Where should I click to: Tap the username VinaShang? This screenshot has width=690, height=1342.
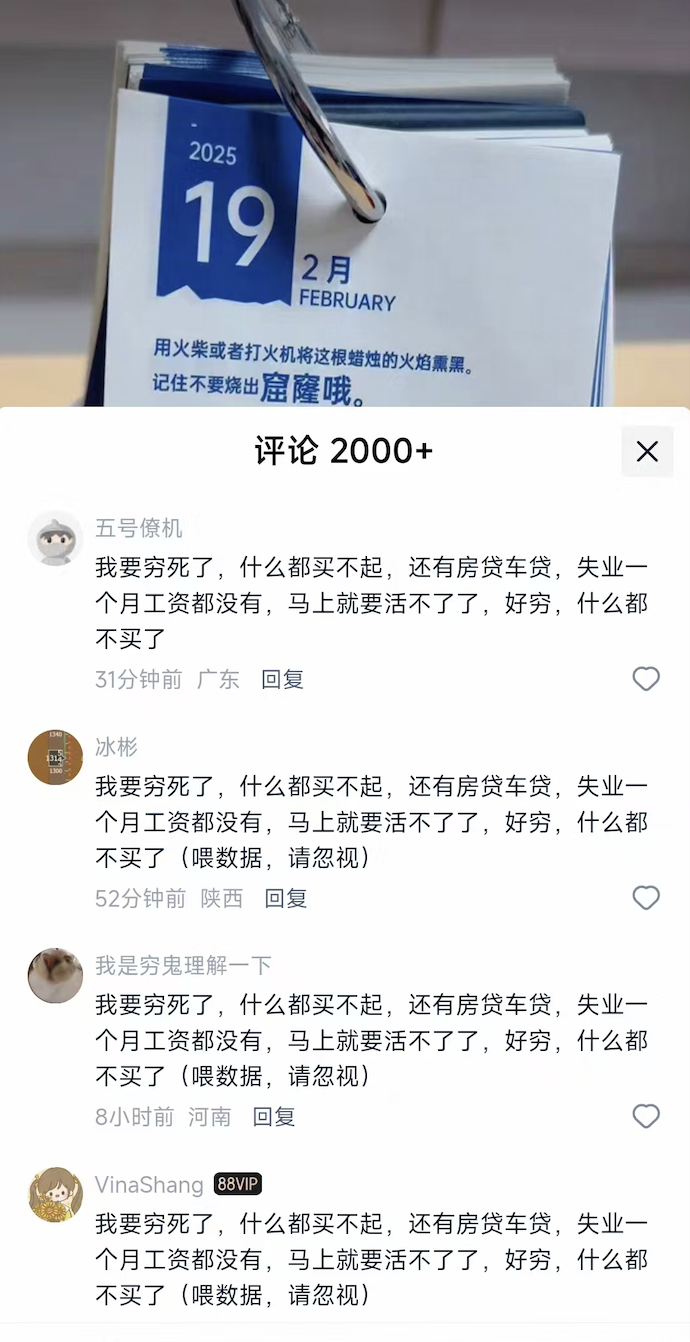[149, 1185]
